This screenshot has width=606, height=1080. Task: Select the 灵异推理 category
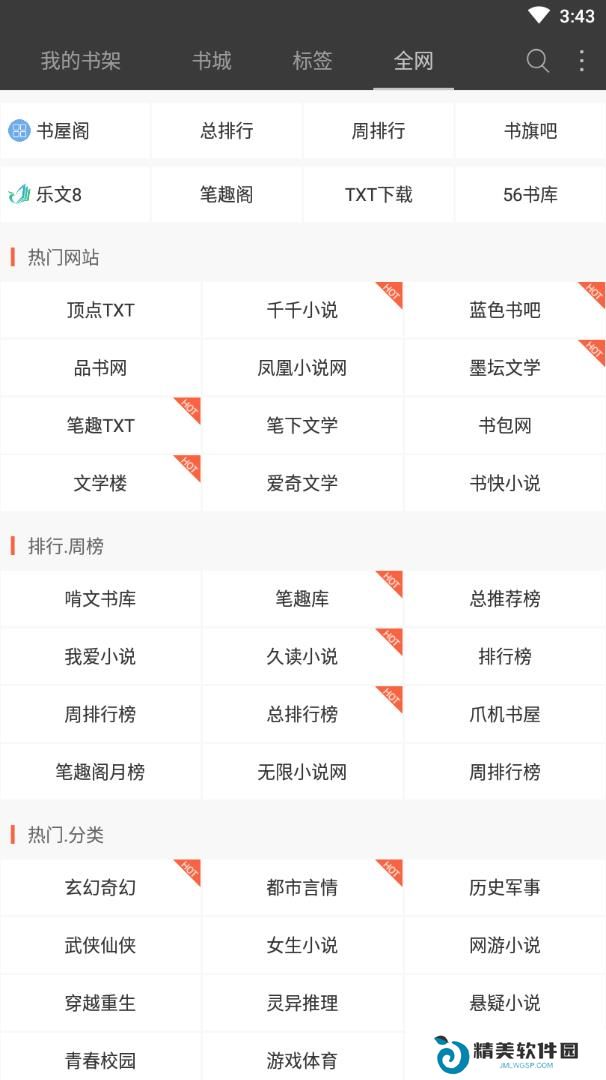302,1003
